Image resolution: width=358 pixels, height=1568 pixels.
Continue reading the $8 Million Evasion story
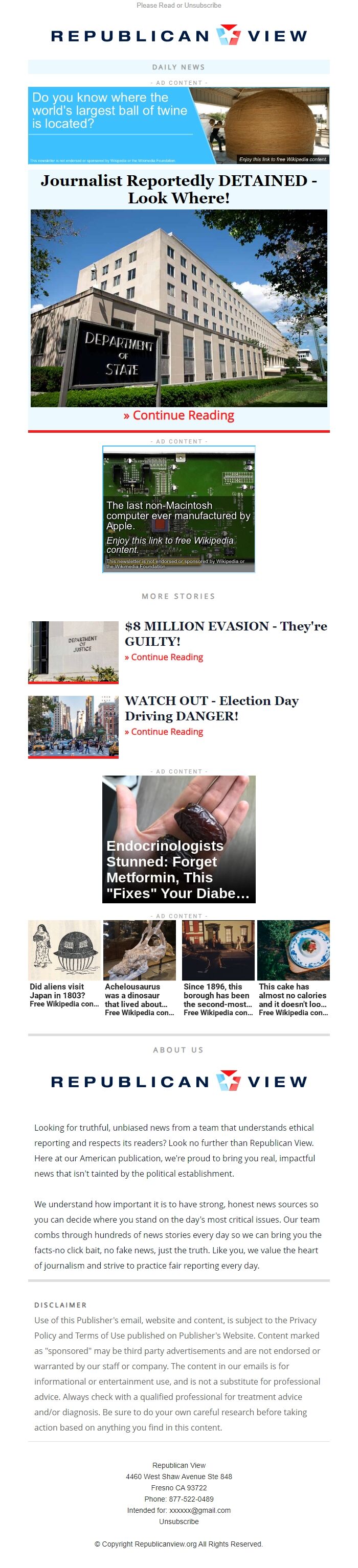click(x=164, y=658)
